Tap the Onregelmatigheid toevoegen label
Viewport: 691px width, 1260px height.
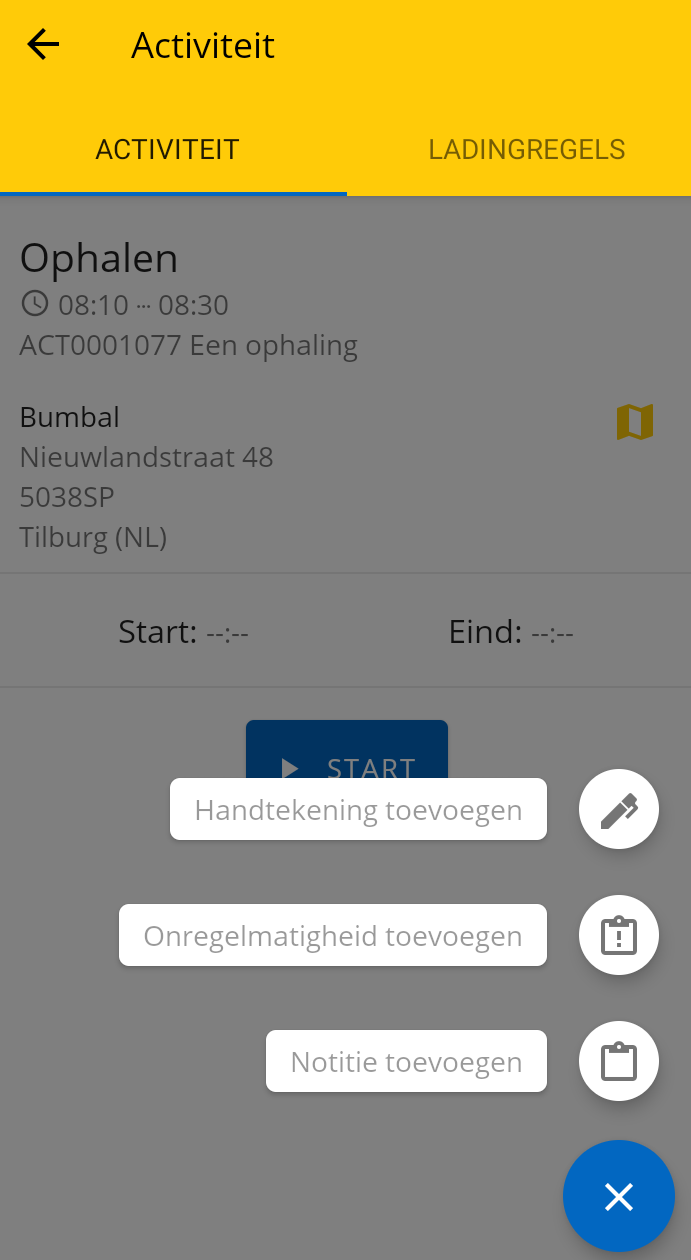333,935
